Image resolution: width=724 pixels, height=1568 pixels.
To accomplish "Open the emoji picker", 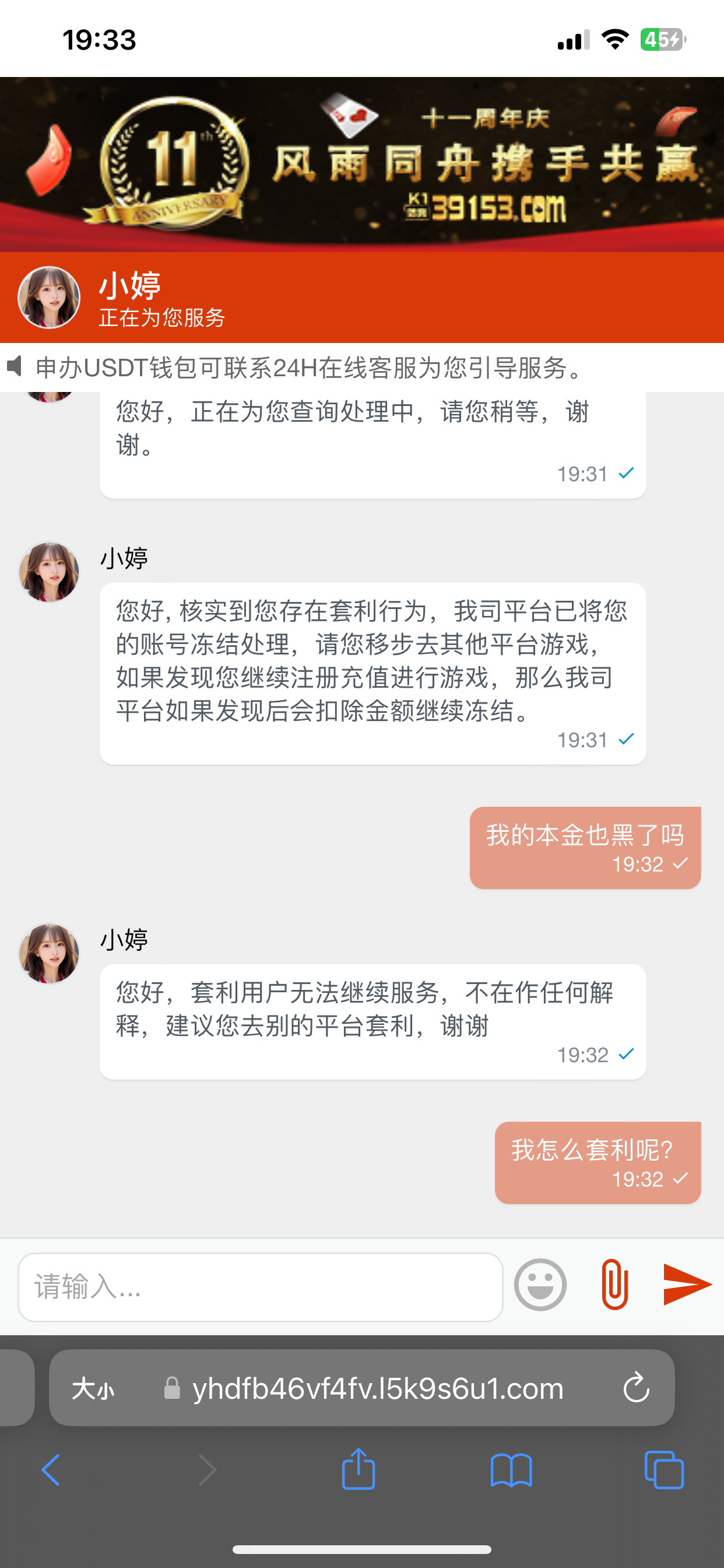I will pyautogui.click(x=540, y=1284).
